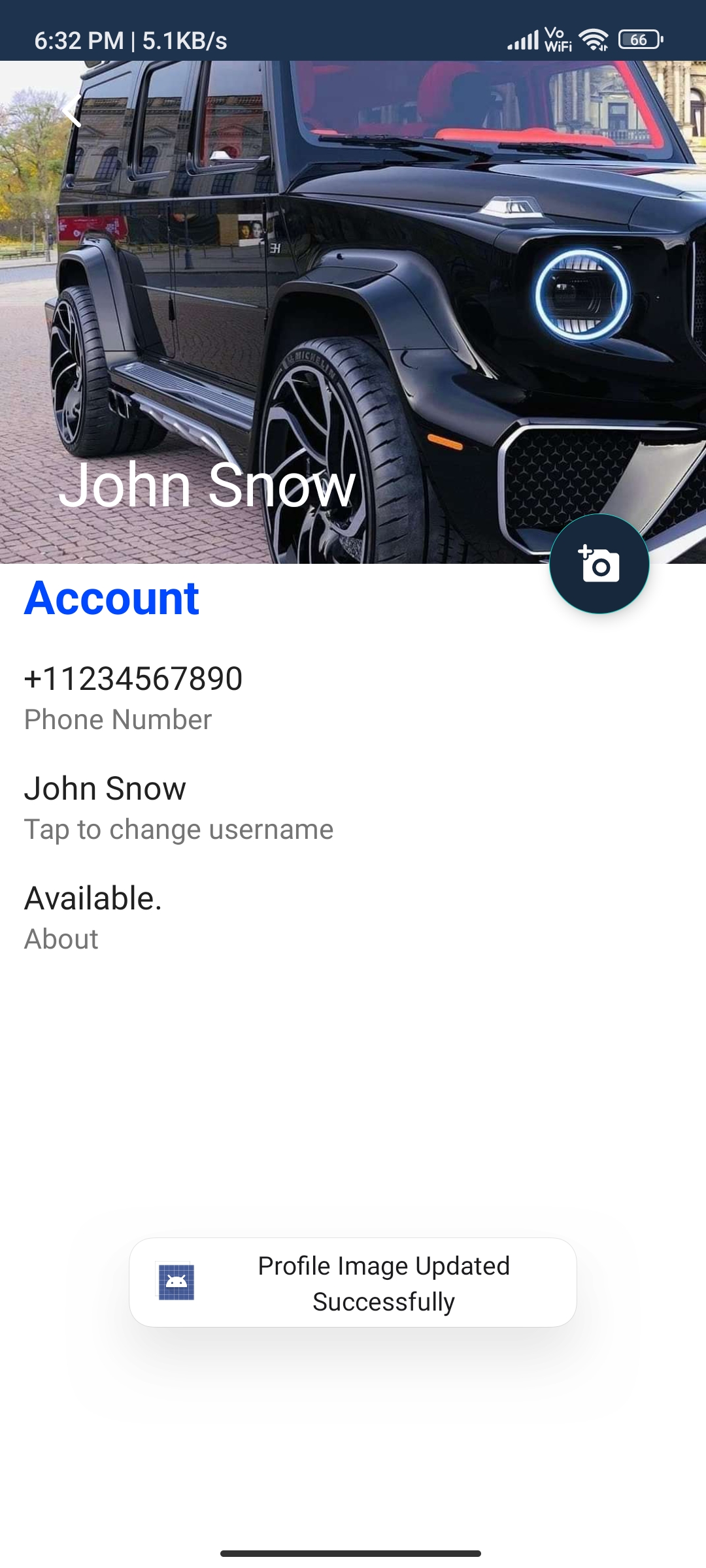Tap John Snow to change username
The height and width of the screenshot is (1568, 706).
178,808
